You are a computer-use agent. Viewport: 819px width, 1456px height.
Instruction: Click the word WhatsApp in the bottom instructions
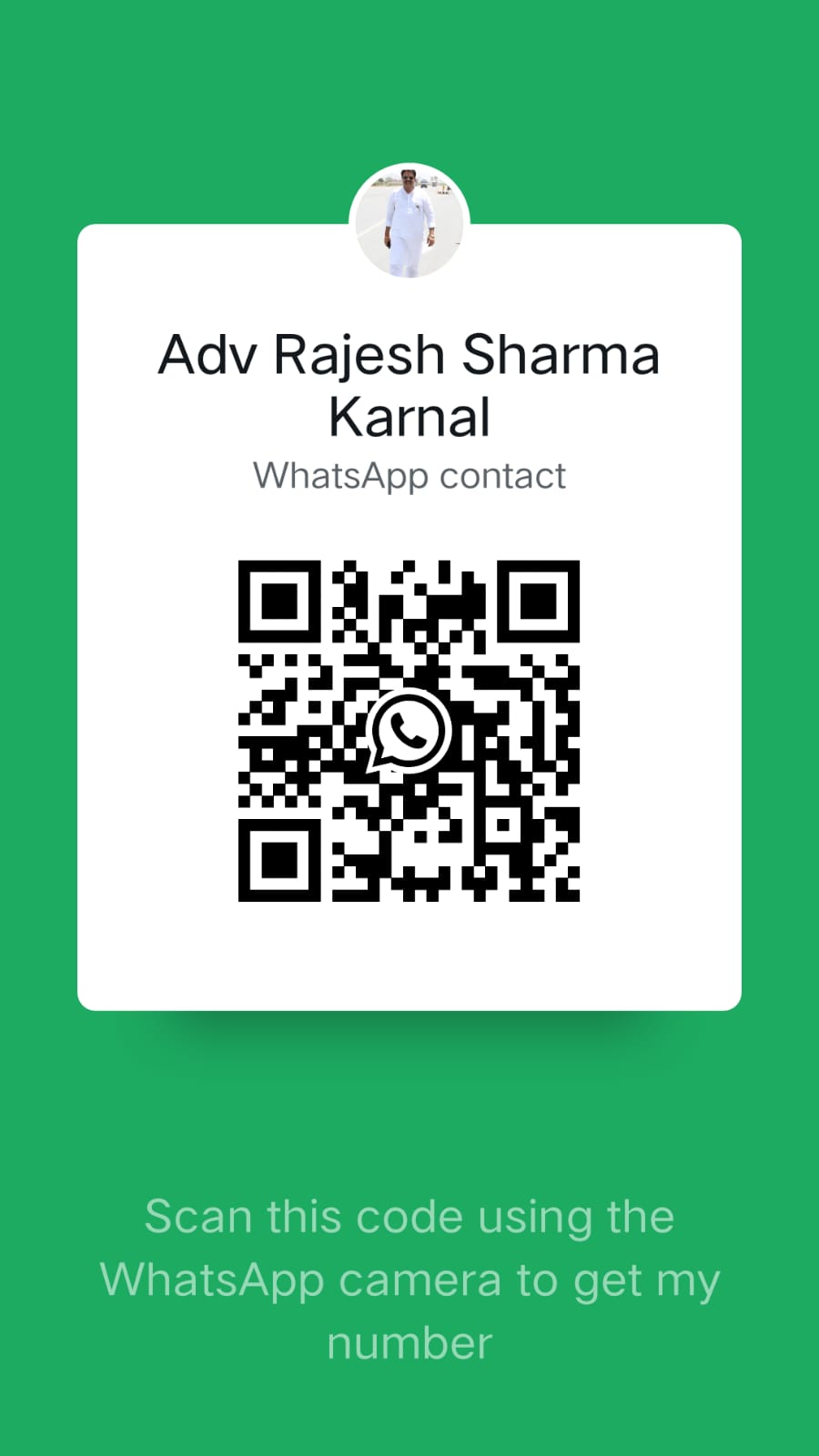[215, 1279]
